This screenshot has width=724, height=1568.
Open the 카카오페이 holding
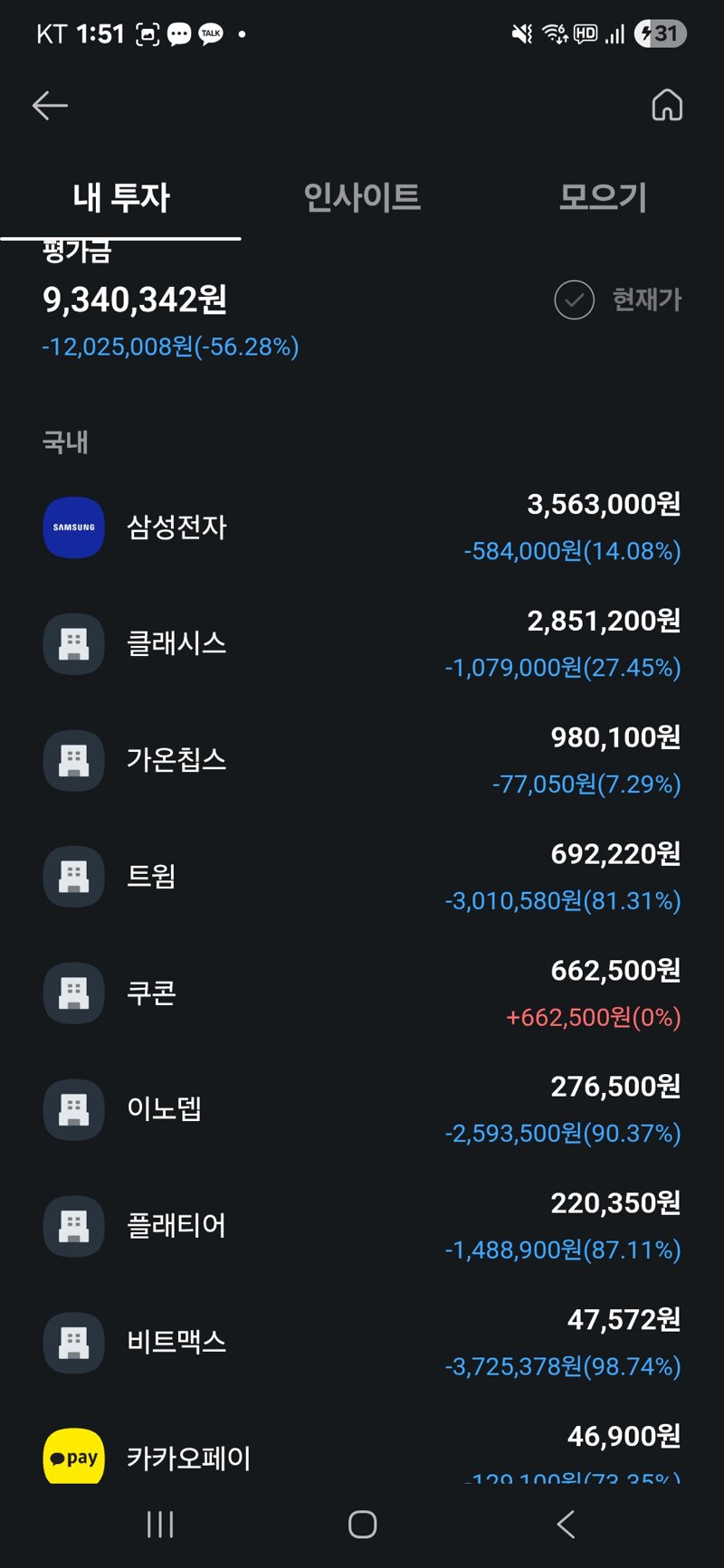coord(362,1446)
